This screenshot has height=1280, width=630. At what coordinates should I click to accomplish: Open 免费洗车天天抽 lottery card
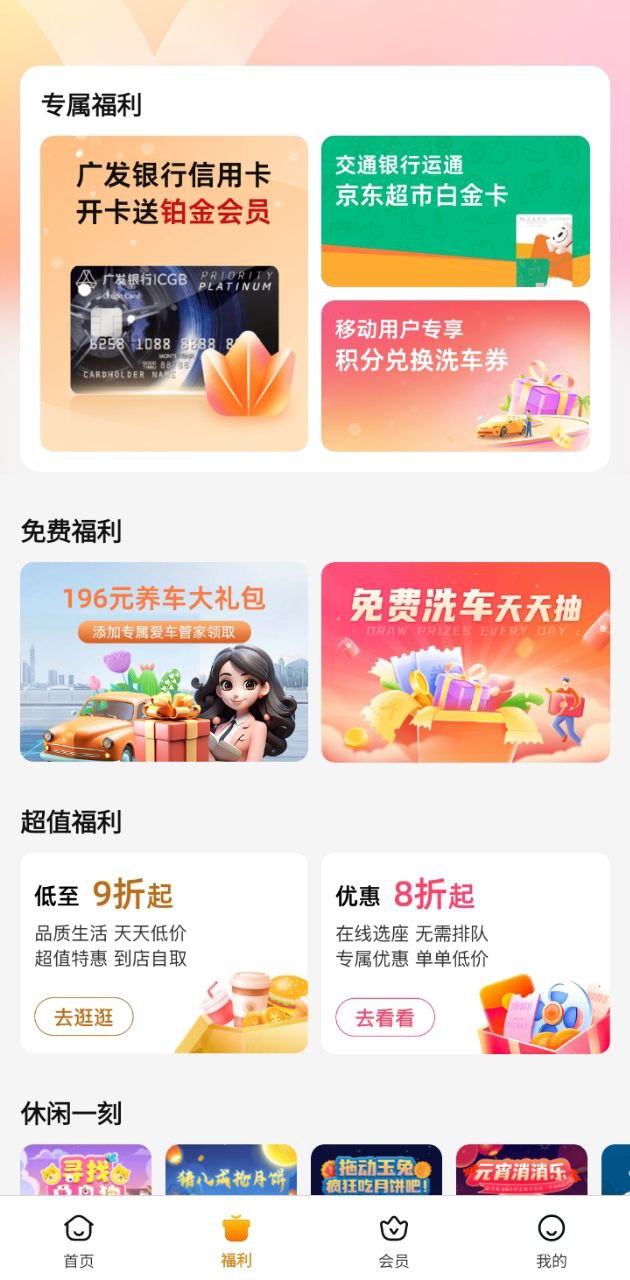tap(465, 661)
